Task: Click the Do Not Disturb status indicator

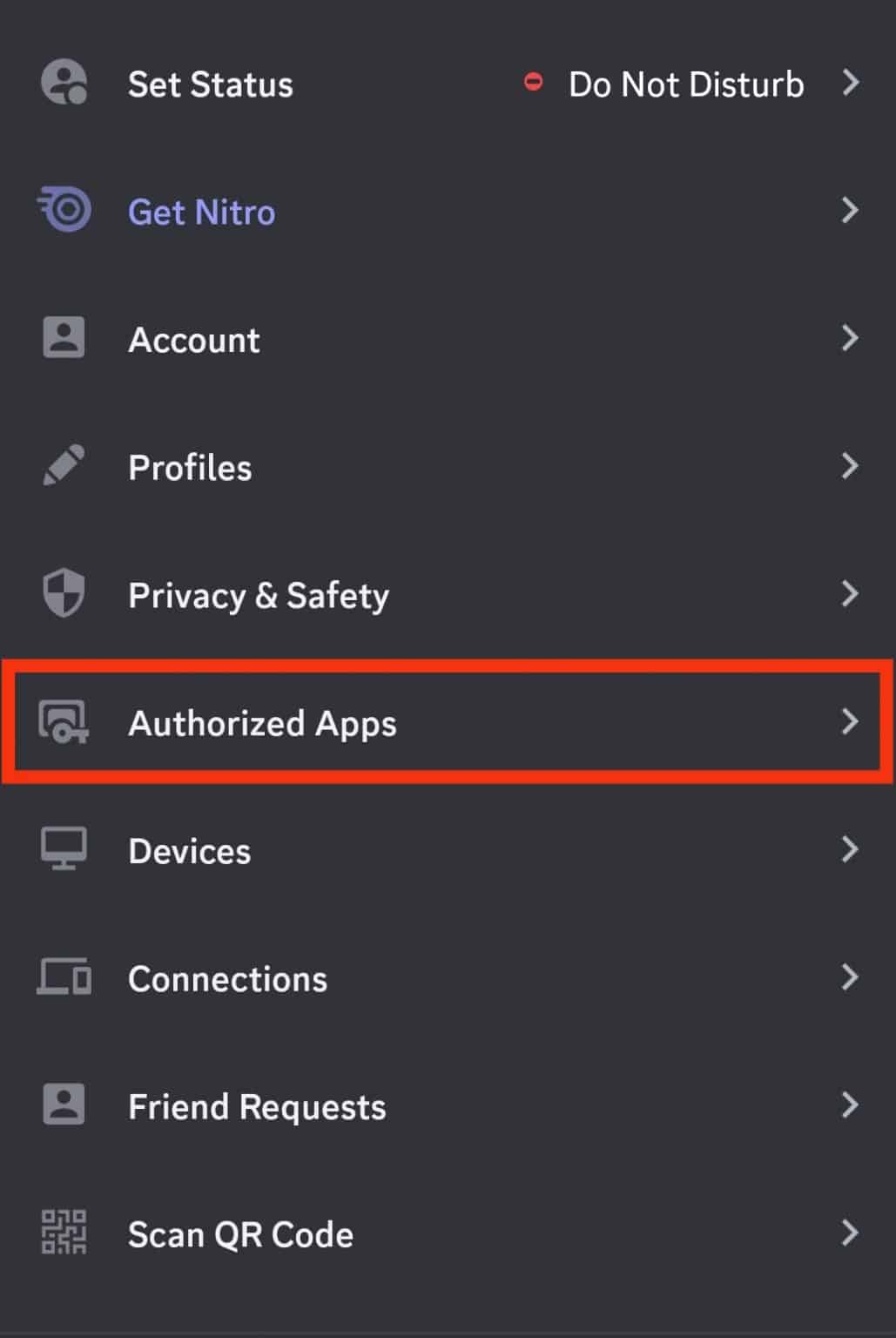Action: (533, 83)
